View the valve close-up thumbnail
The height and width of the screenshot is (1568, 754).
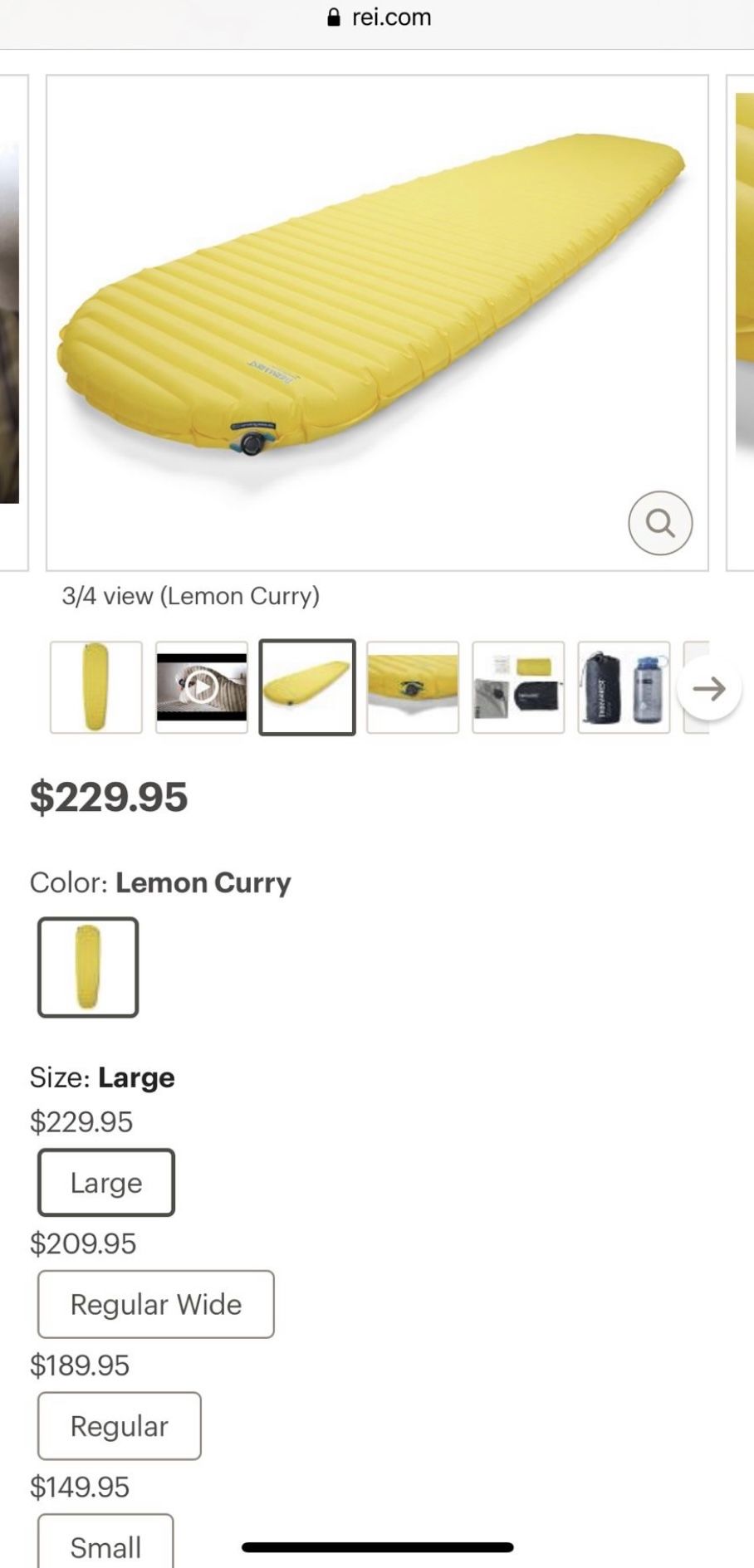tap(413, 687)
